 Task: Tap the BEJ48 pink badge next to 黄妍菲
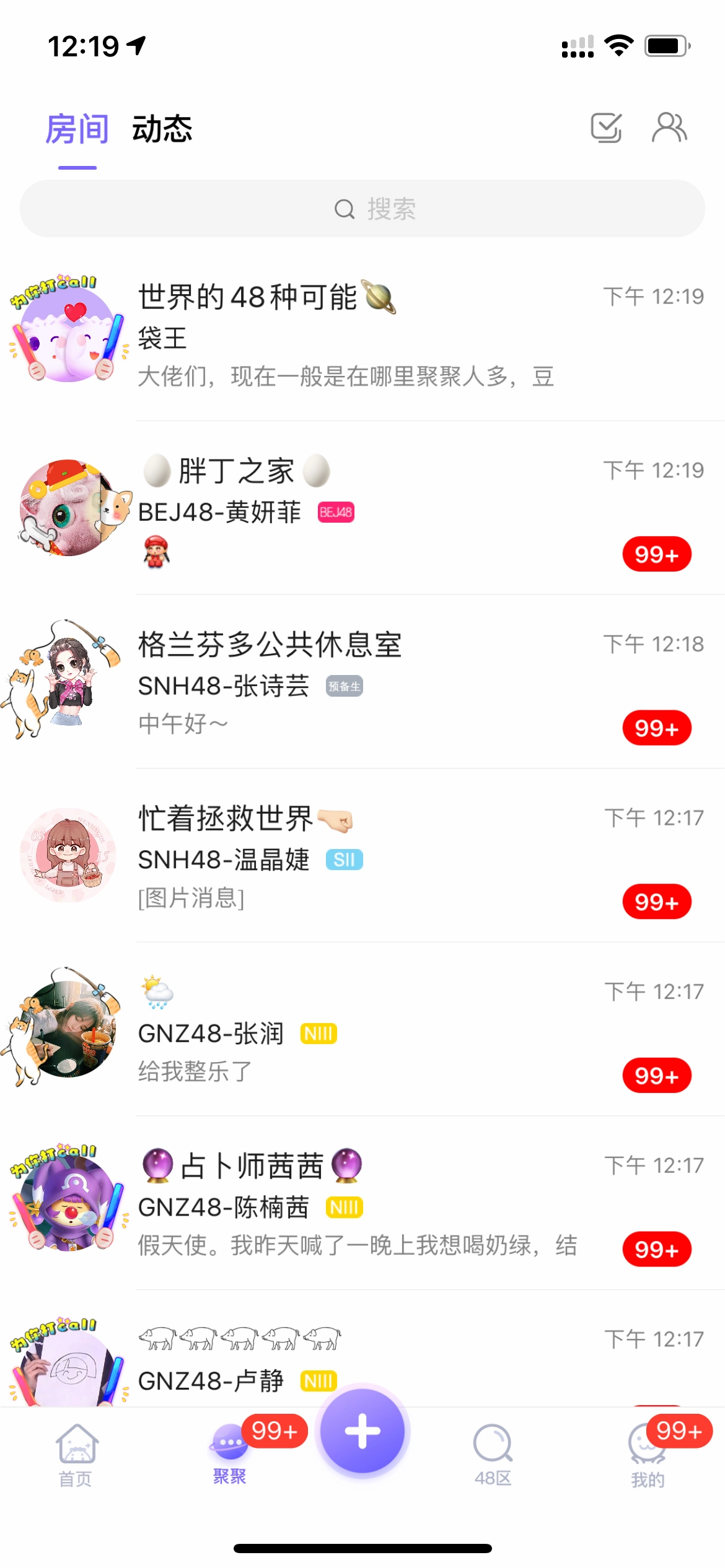(336, 513)
